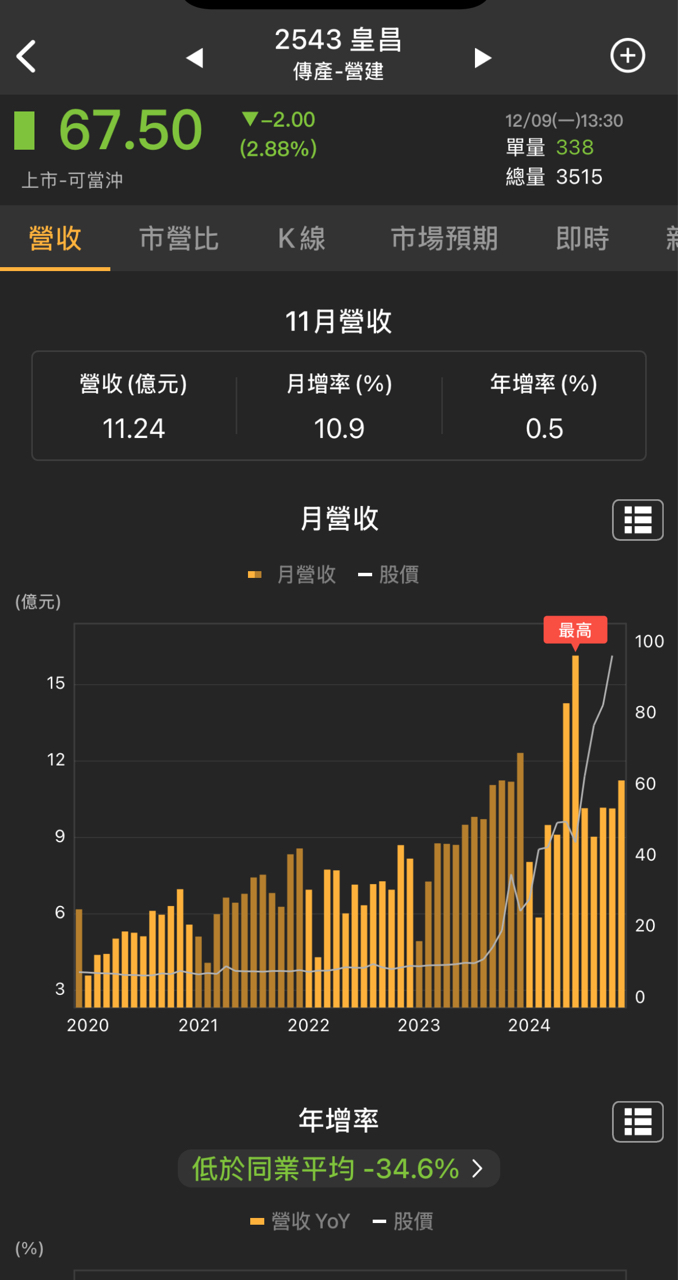Select the 即時 tab
This screenshot has height=1280, width=678.
click(582, 239)
